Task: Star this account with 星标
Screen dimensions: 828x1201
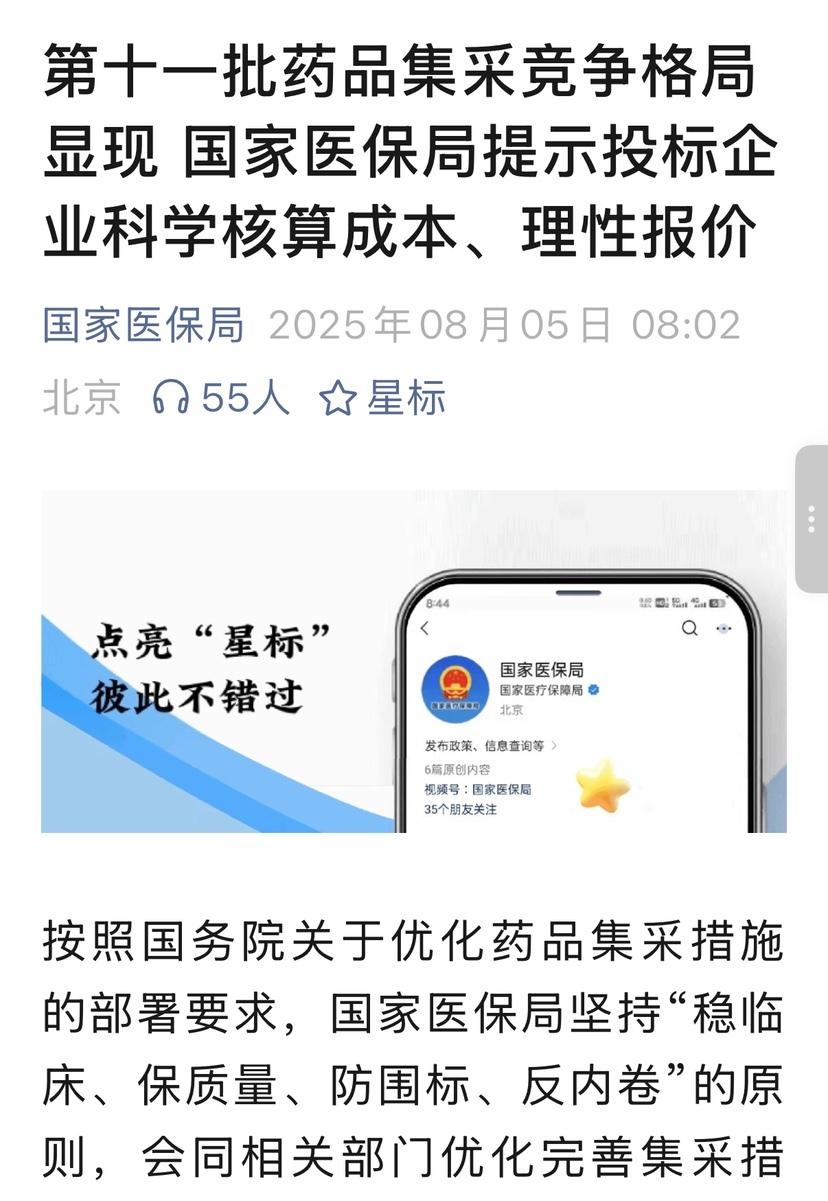Action: tap(382, 399)
